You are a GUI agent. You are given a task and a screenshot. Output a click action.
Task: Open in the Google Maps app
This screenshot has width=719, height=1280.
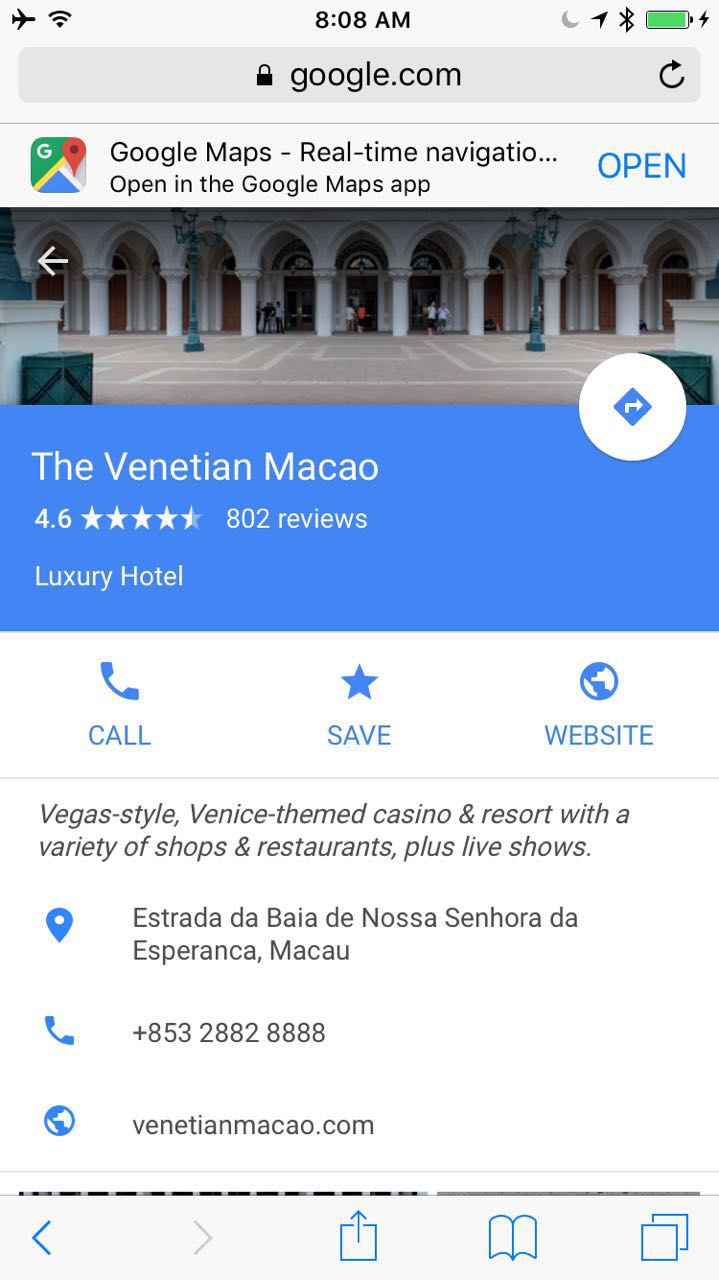tap(641, 165)
